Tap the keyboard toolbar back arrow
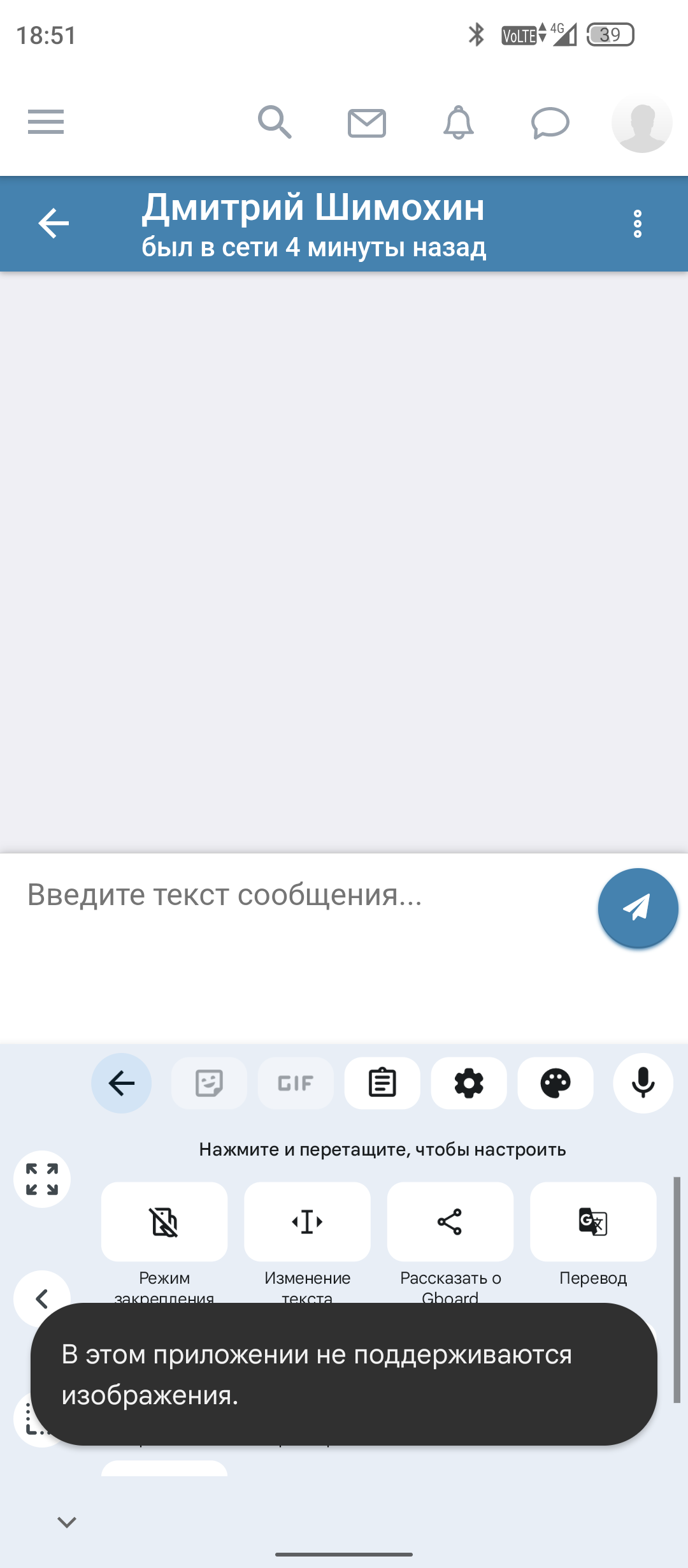The height and width of the screenshot is (1568, 688). (x=122, y=1083)
